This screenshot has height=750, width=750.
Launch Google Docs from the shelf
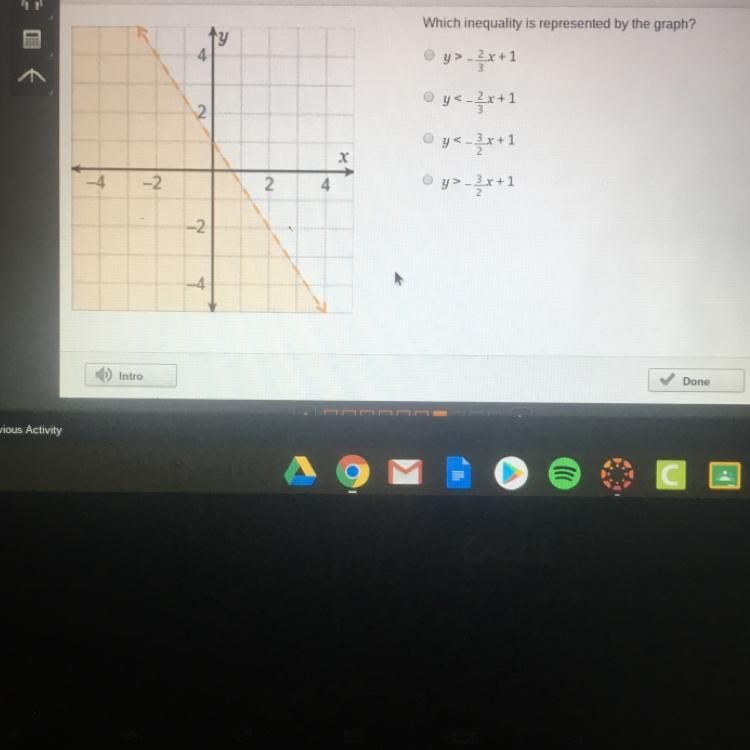(x=458, y=472)
